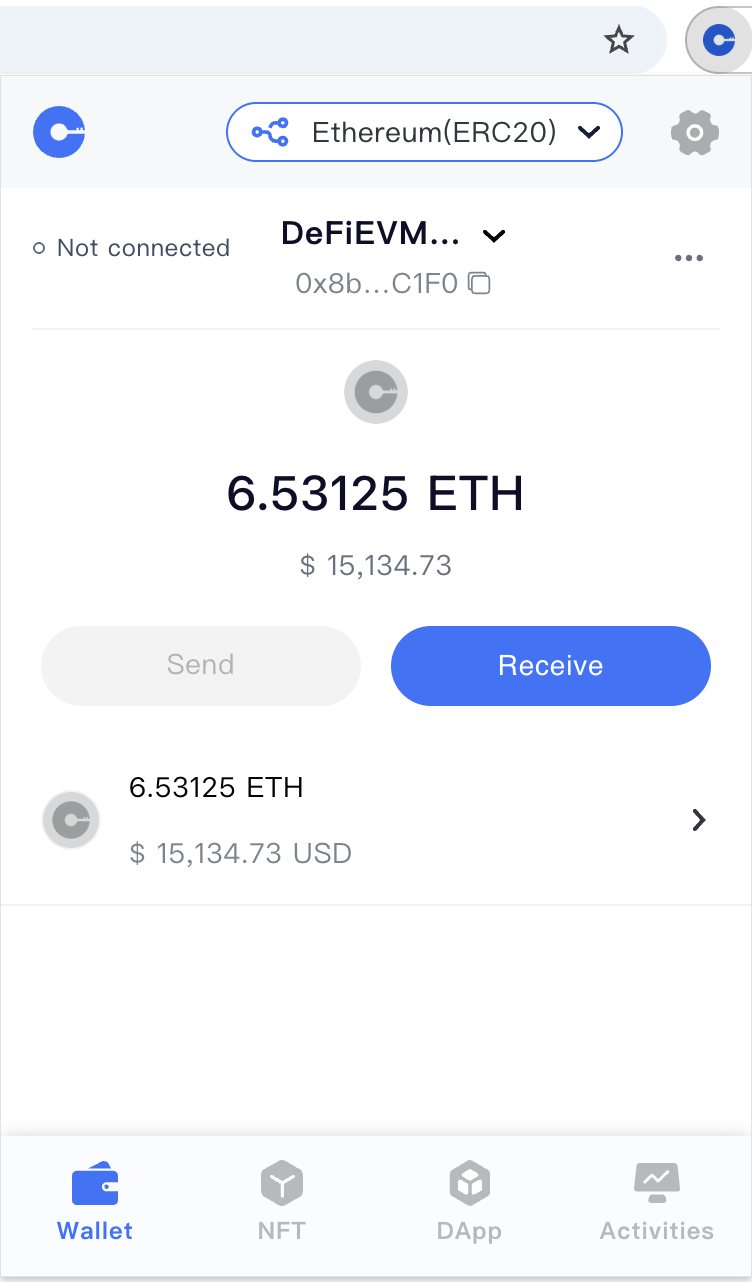
Task: Open the settings gear
Action: click(695, 132)
